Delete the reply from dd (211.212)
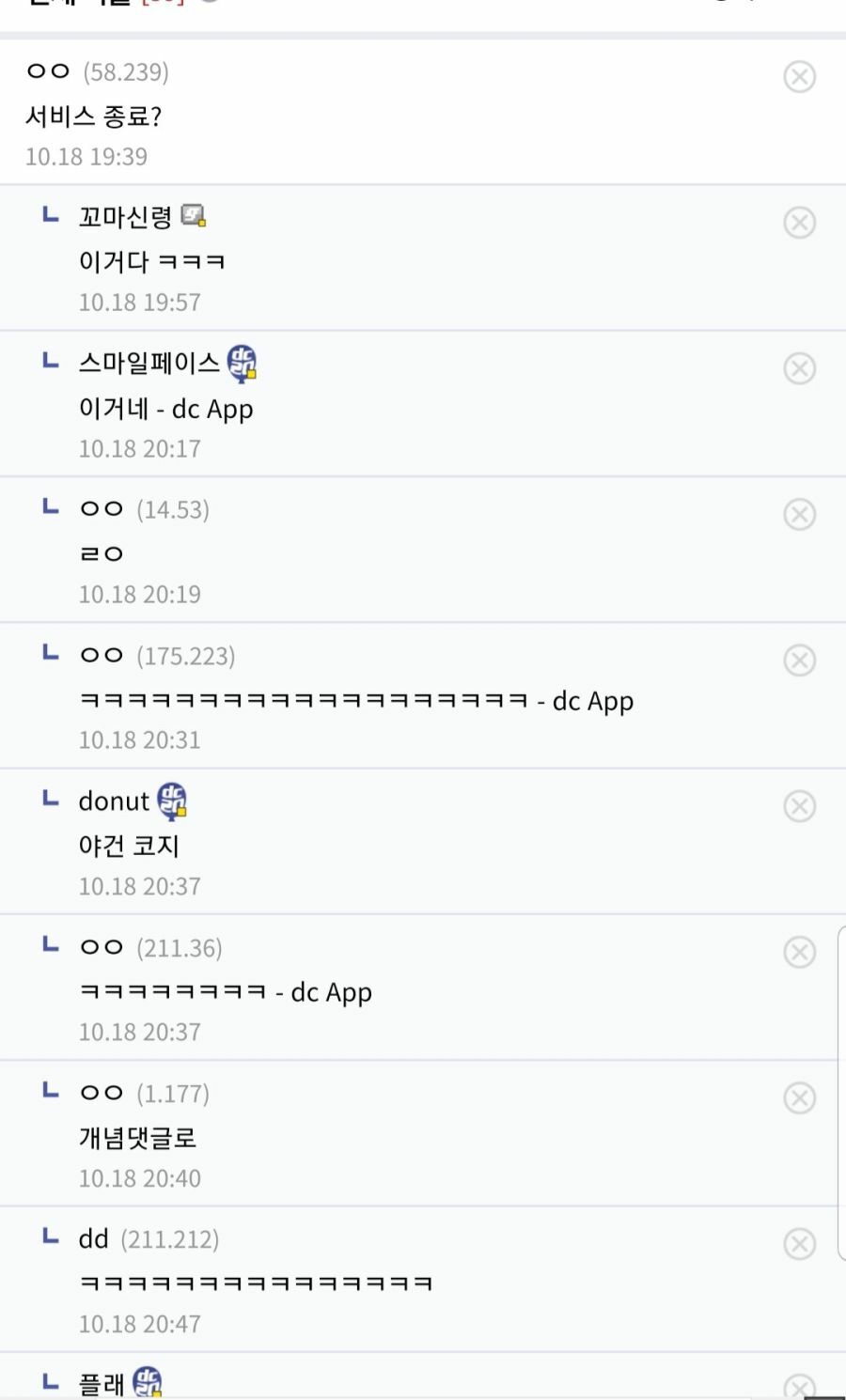 click(799, 1244)
